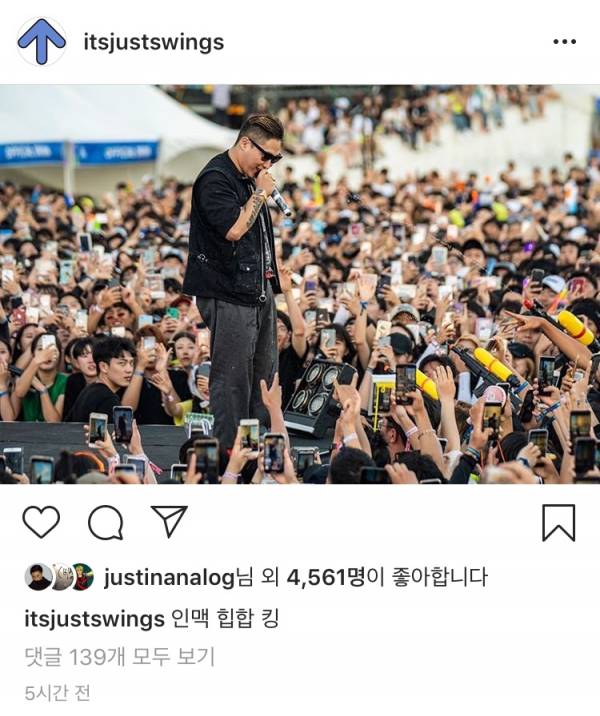Open itsjustswings username in post header
The image size is (600, 716).
click(x=153, y=42)
